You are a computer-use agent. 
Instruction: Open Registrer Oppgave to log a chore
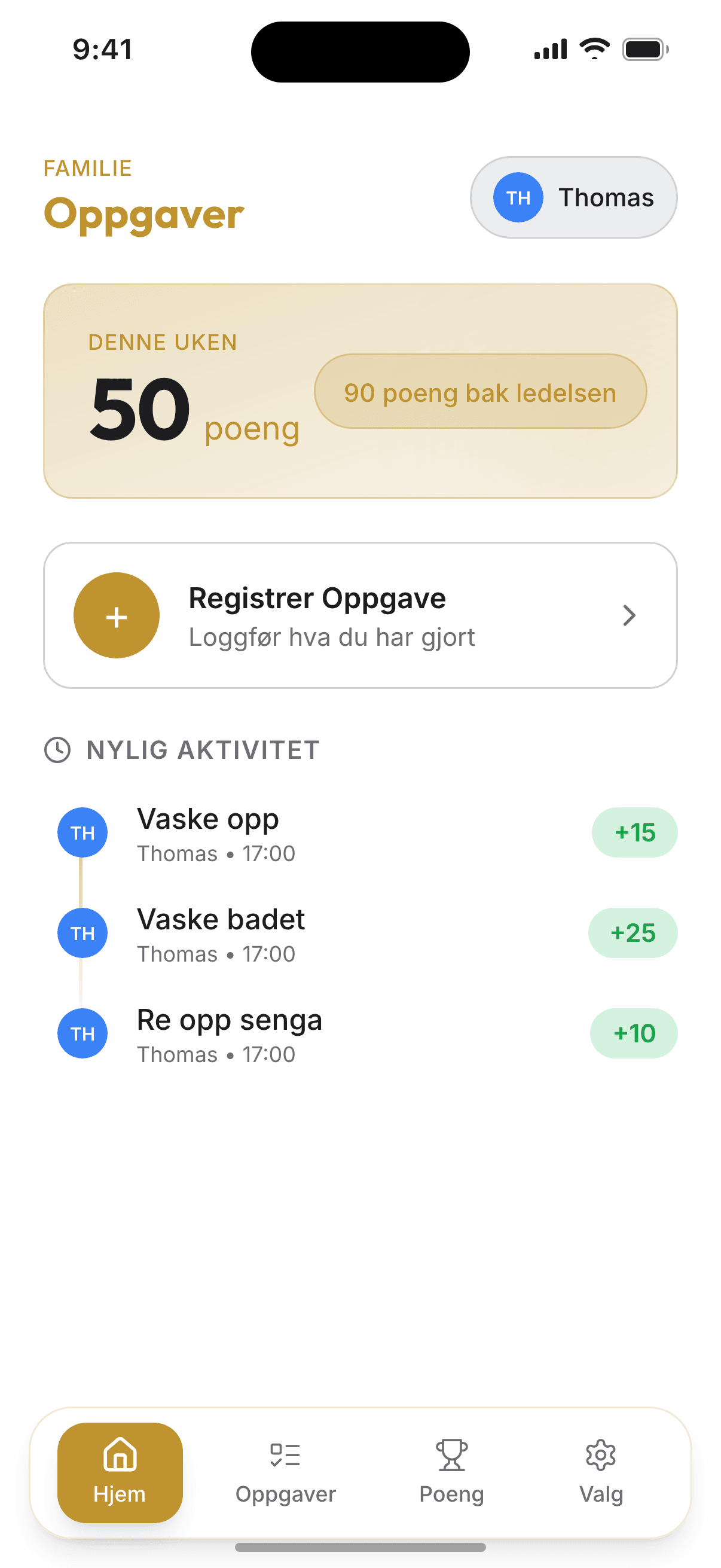(360, 615)
